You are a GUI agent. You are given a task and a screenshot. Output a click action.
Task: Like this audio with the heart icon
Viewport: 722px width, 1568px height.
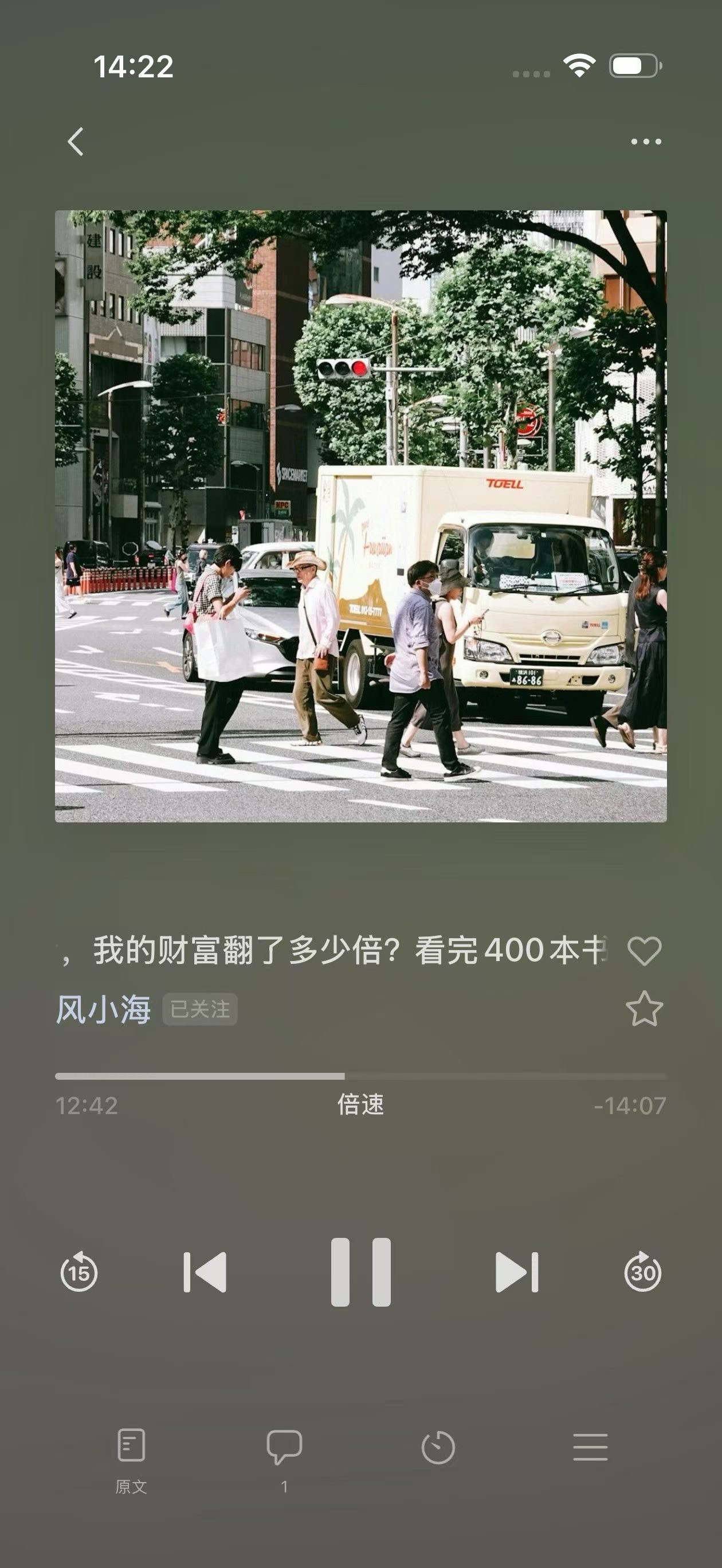644,951
